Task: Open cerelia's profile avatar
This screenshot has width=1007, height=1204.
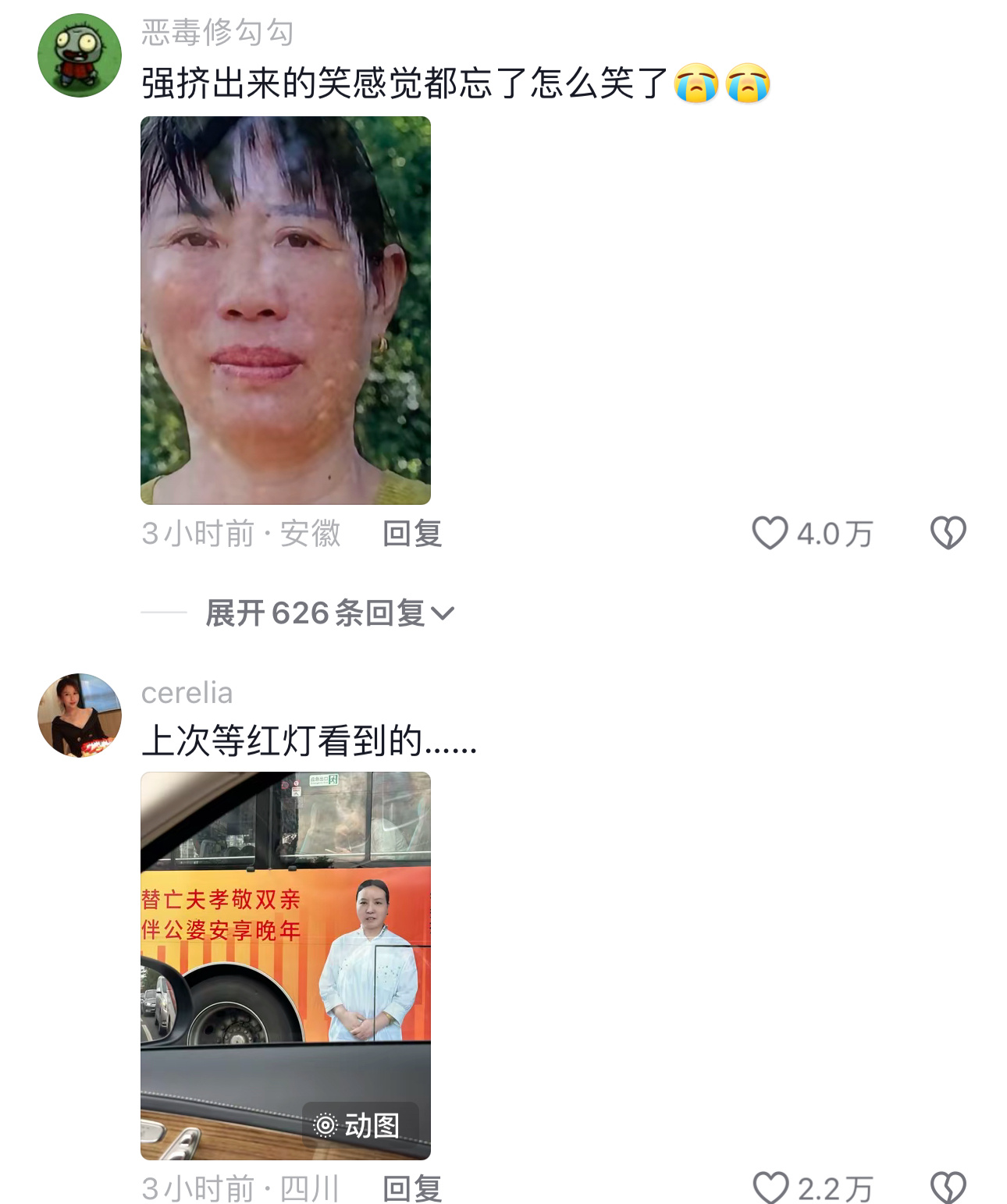Action: click(x=80, y=716)
